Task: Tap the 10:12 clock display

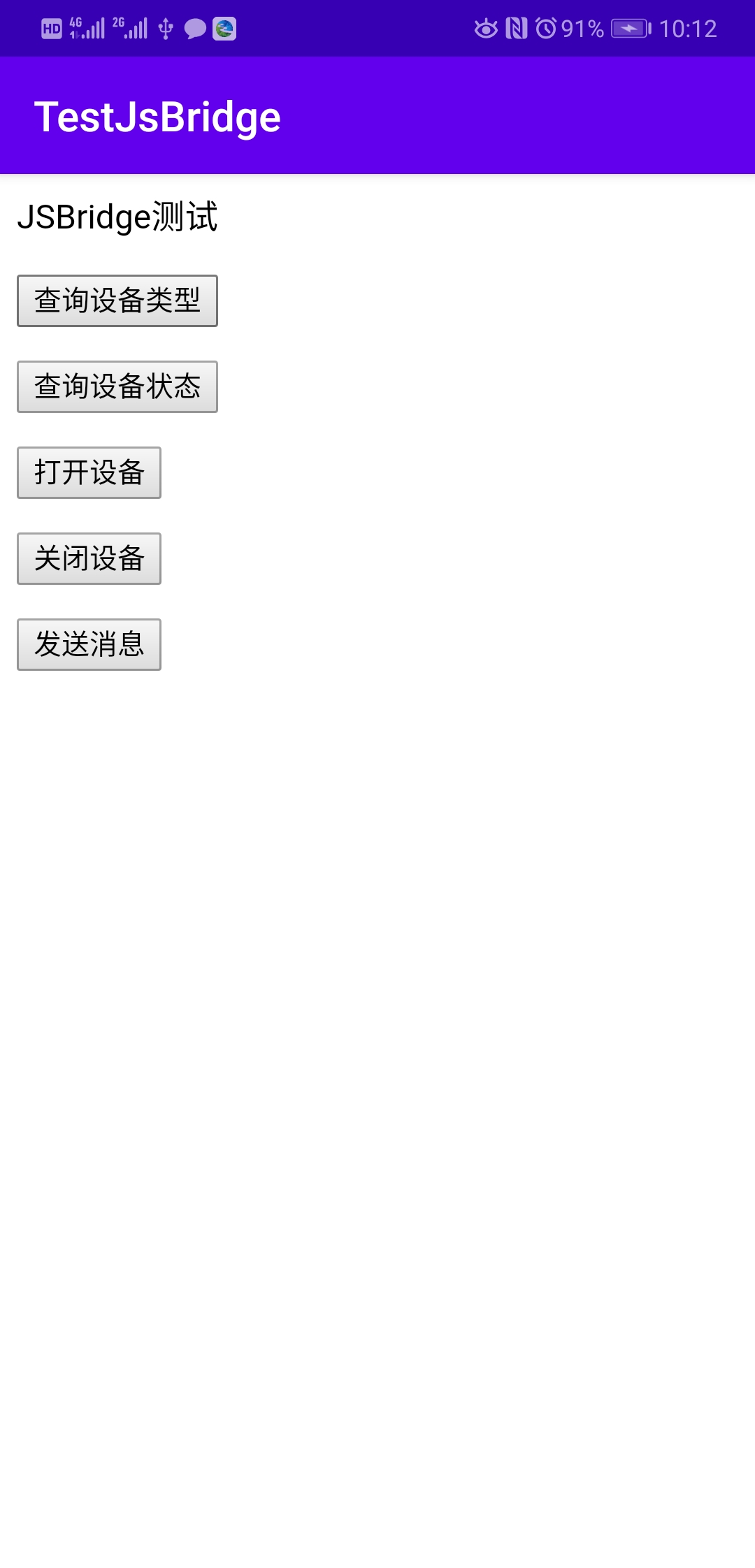Action: (689, 28)
